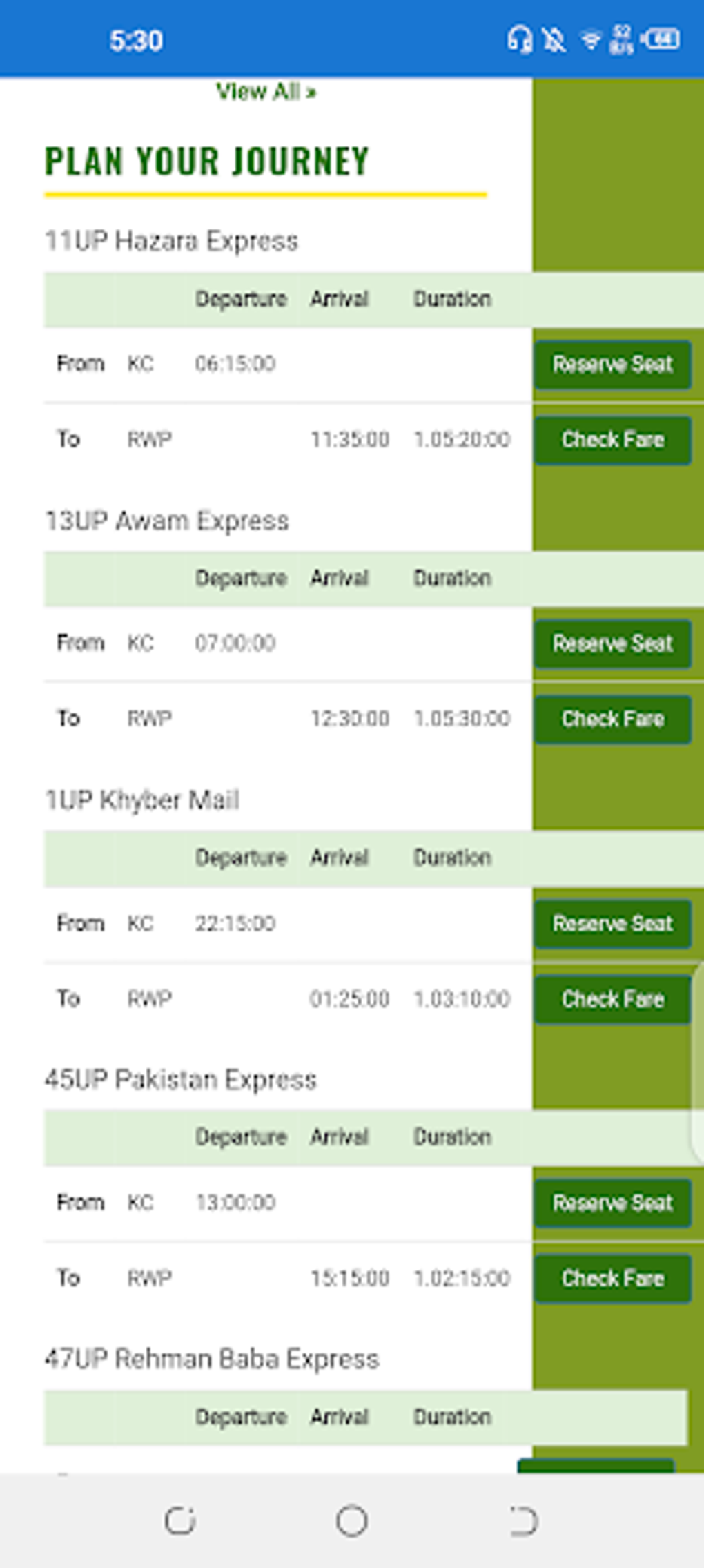
Task: Go to the home screen
Action: [351, 1520]
